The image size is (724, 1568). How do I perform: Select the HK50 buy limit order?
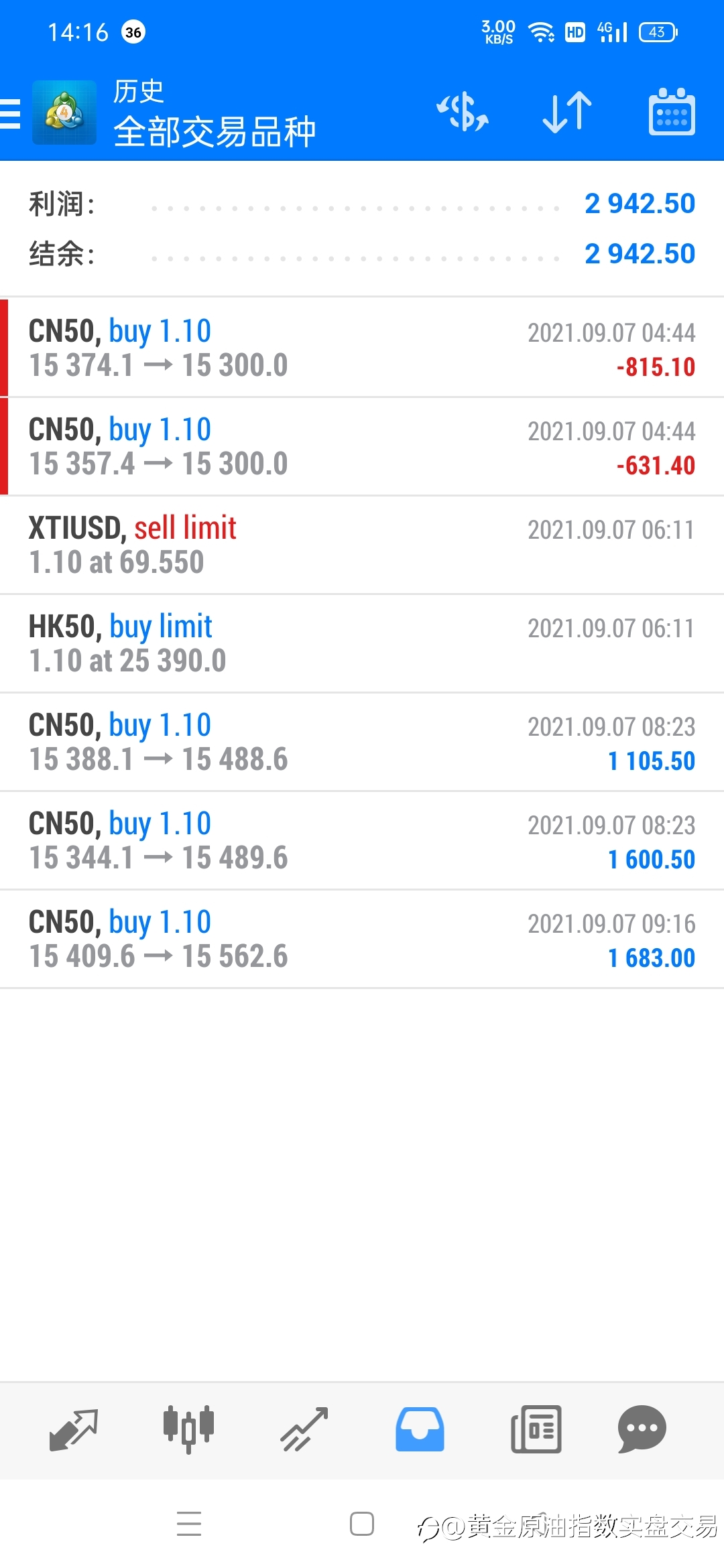[362, 643]
